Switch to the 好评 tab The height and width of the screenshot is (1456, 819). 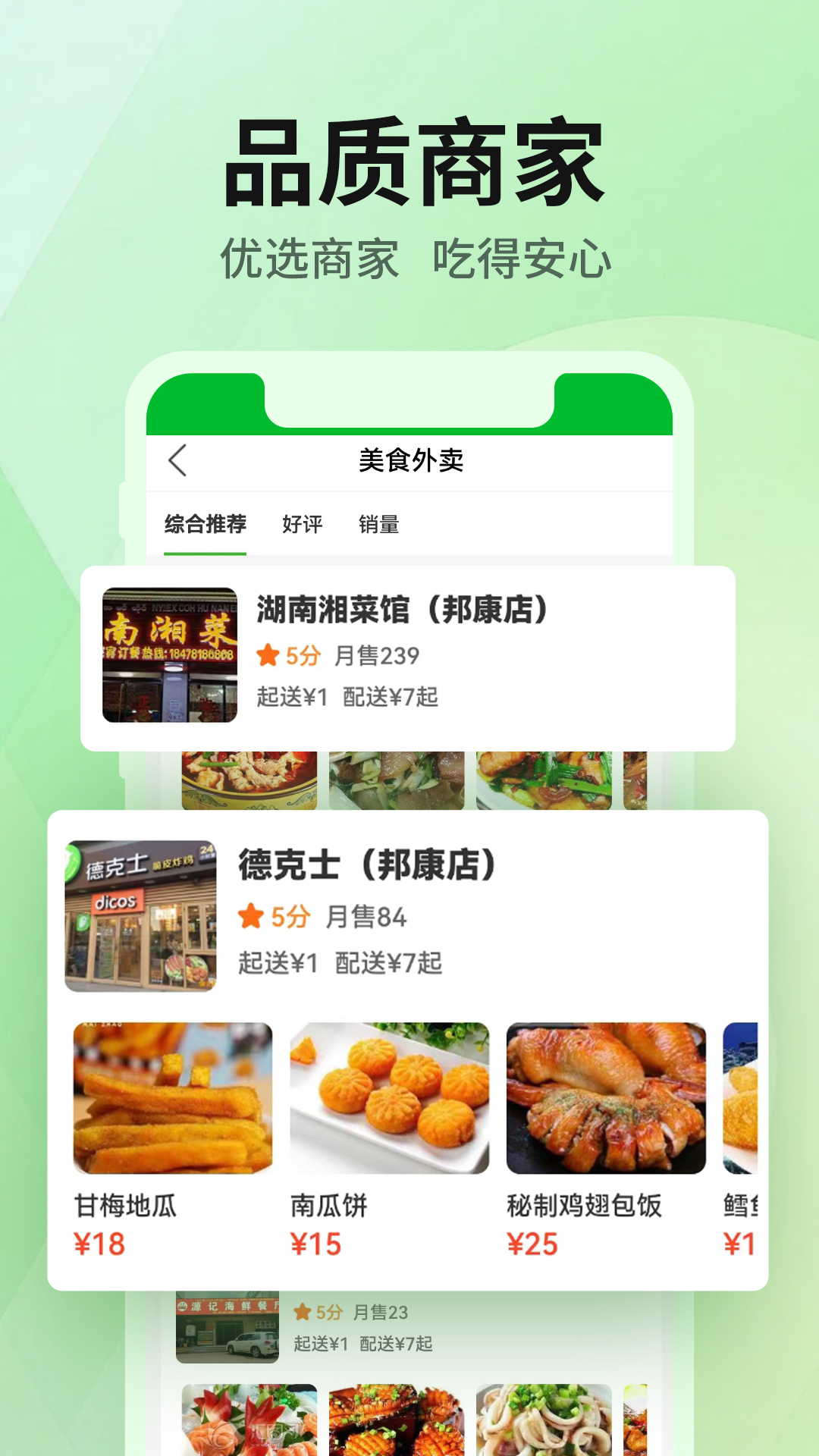(302, 523)
